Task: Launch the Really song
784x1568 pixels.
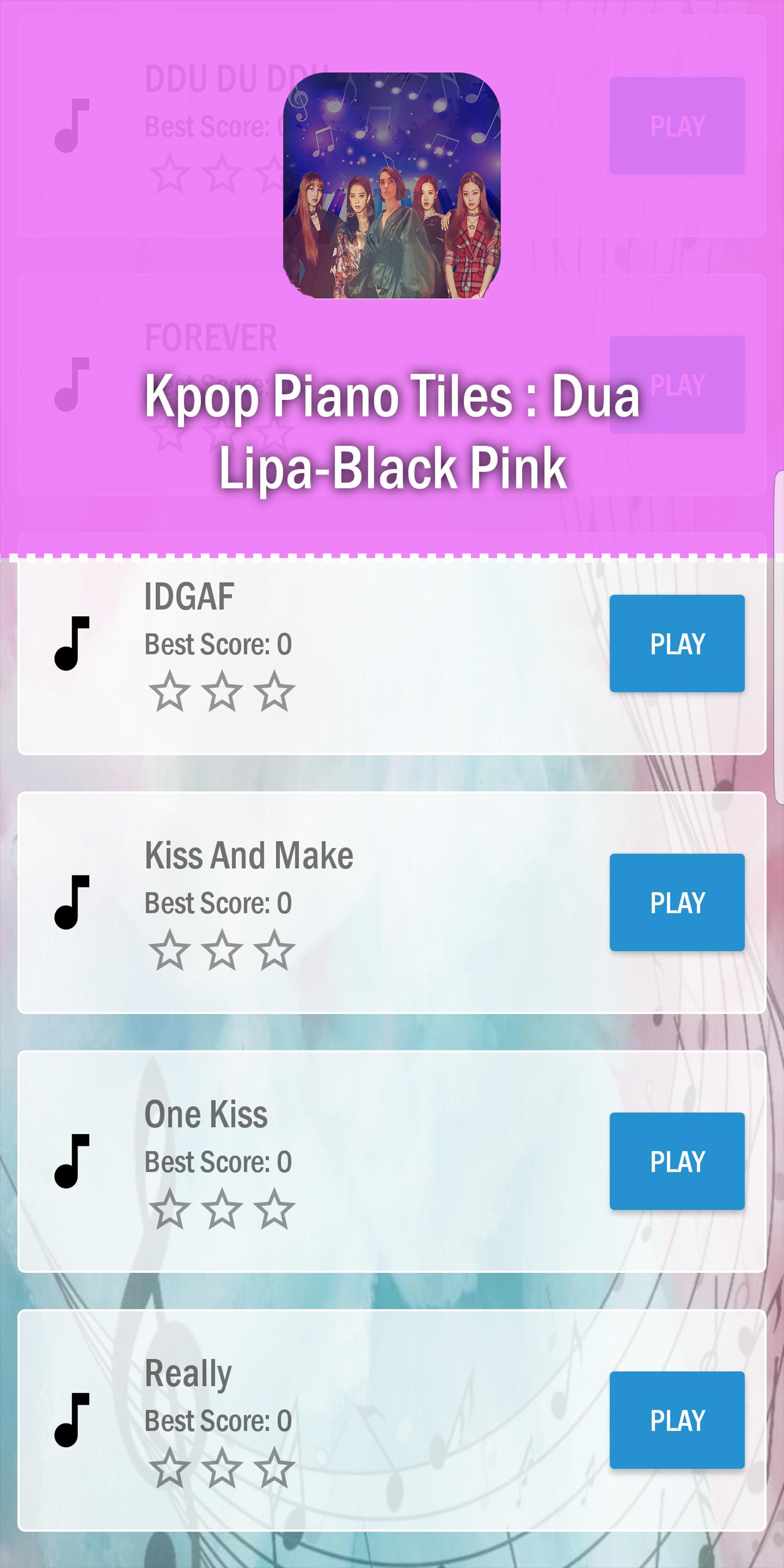Action: pyautogui.click(x=677, y=1420)
